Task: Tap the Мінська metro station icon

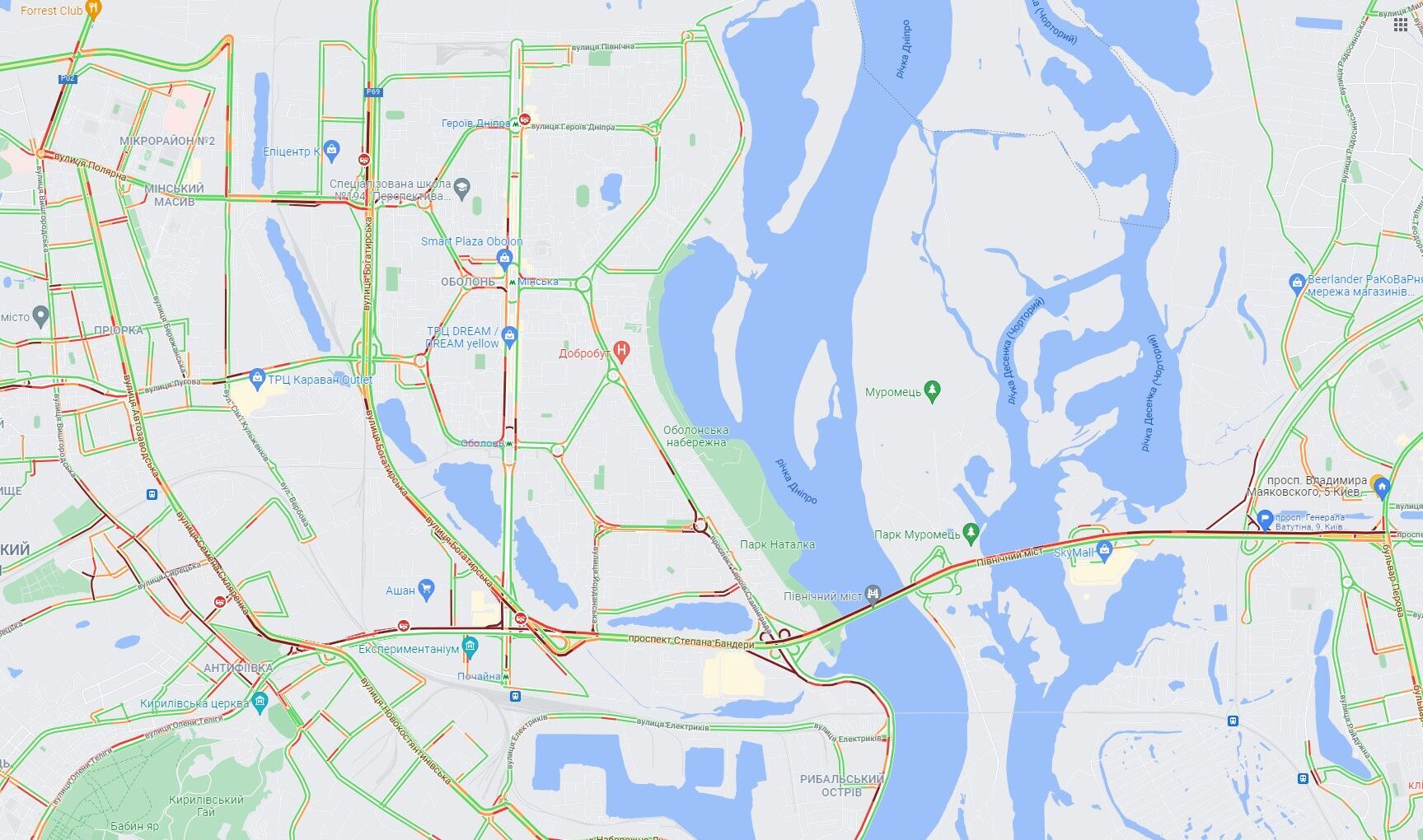Action: pos(513,282)
